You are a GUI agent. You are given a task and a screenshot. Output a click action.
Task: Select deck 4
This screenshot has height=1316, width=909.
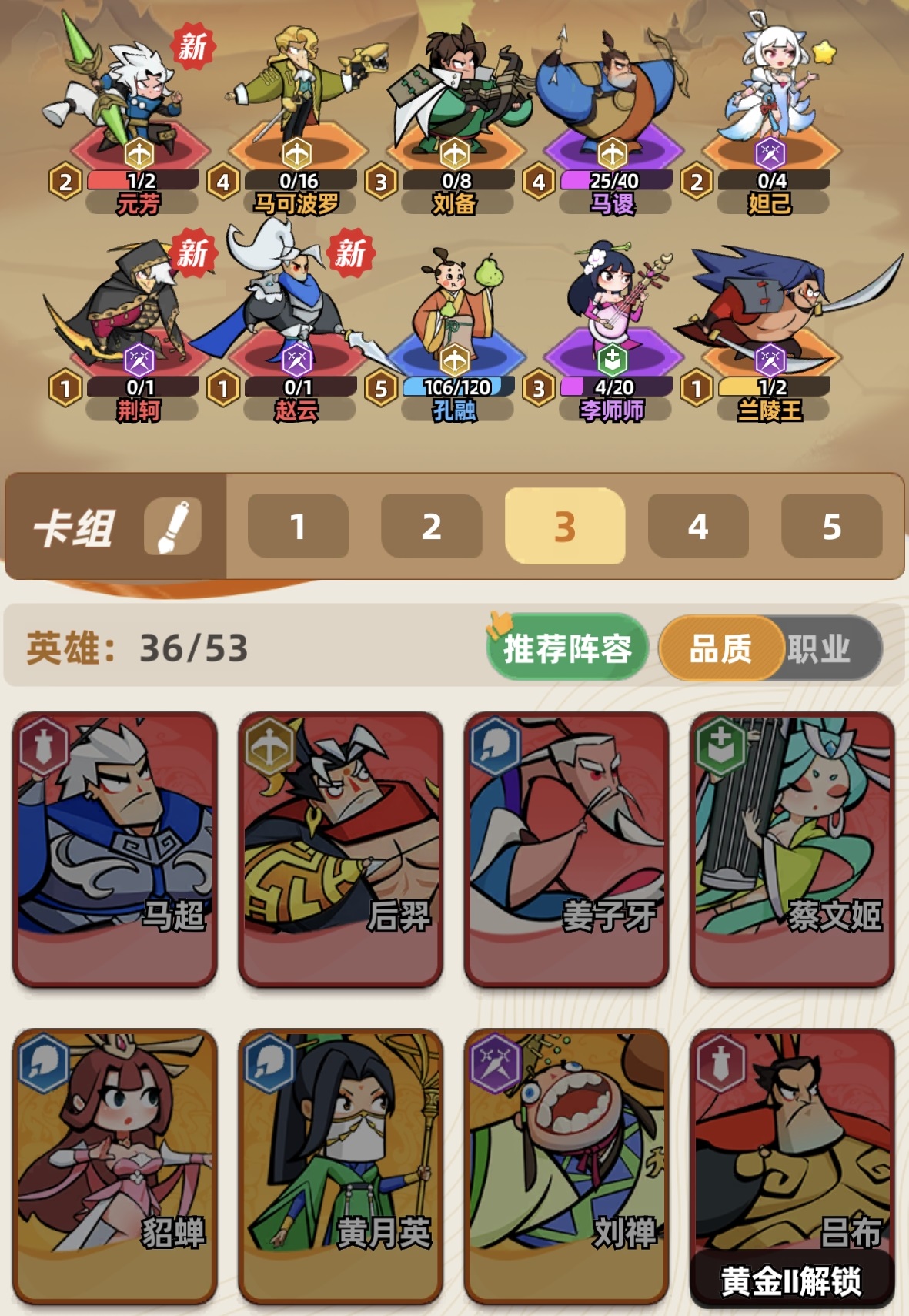[698, 527]
